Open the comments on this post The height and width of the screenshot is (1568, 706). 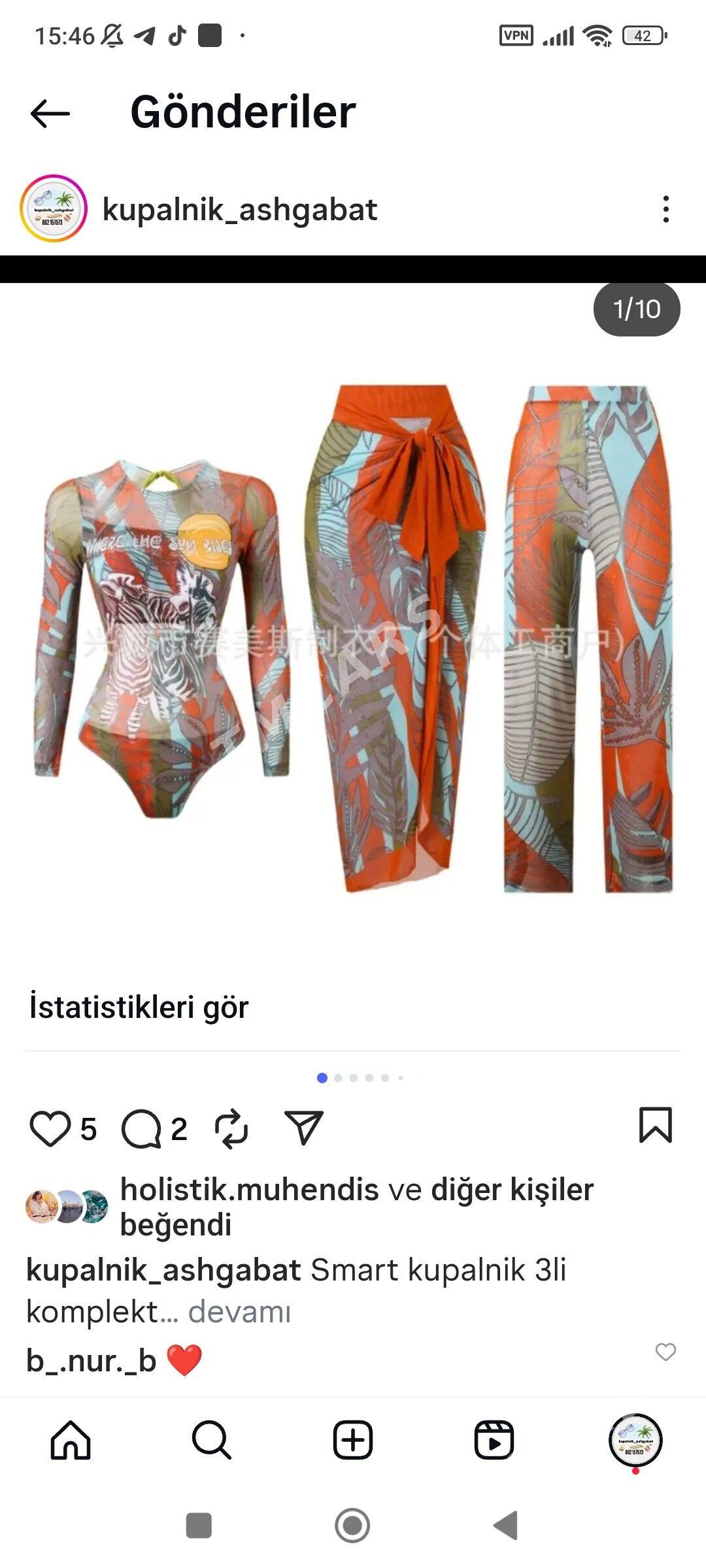141,1129
